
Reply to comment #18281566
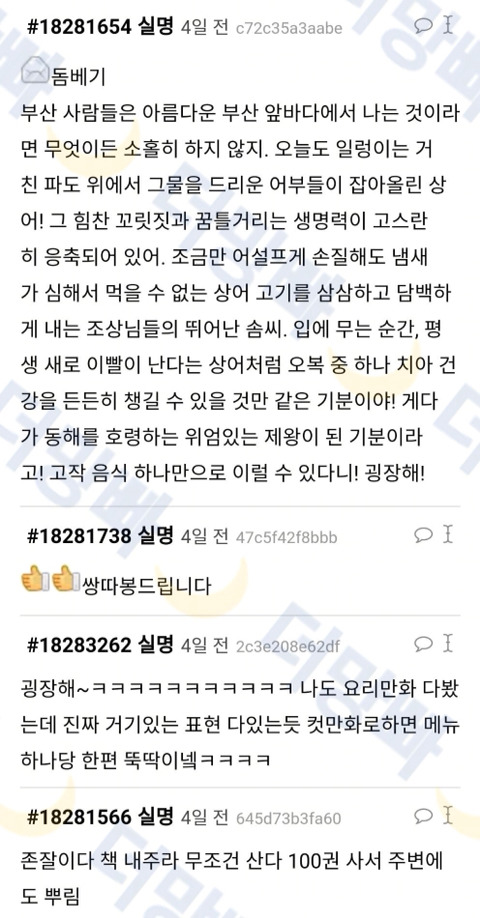[423, 816]
